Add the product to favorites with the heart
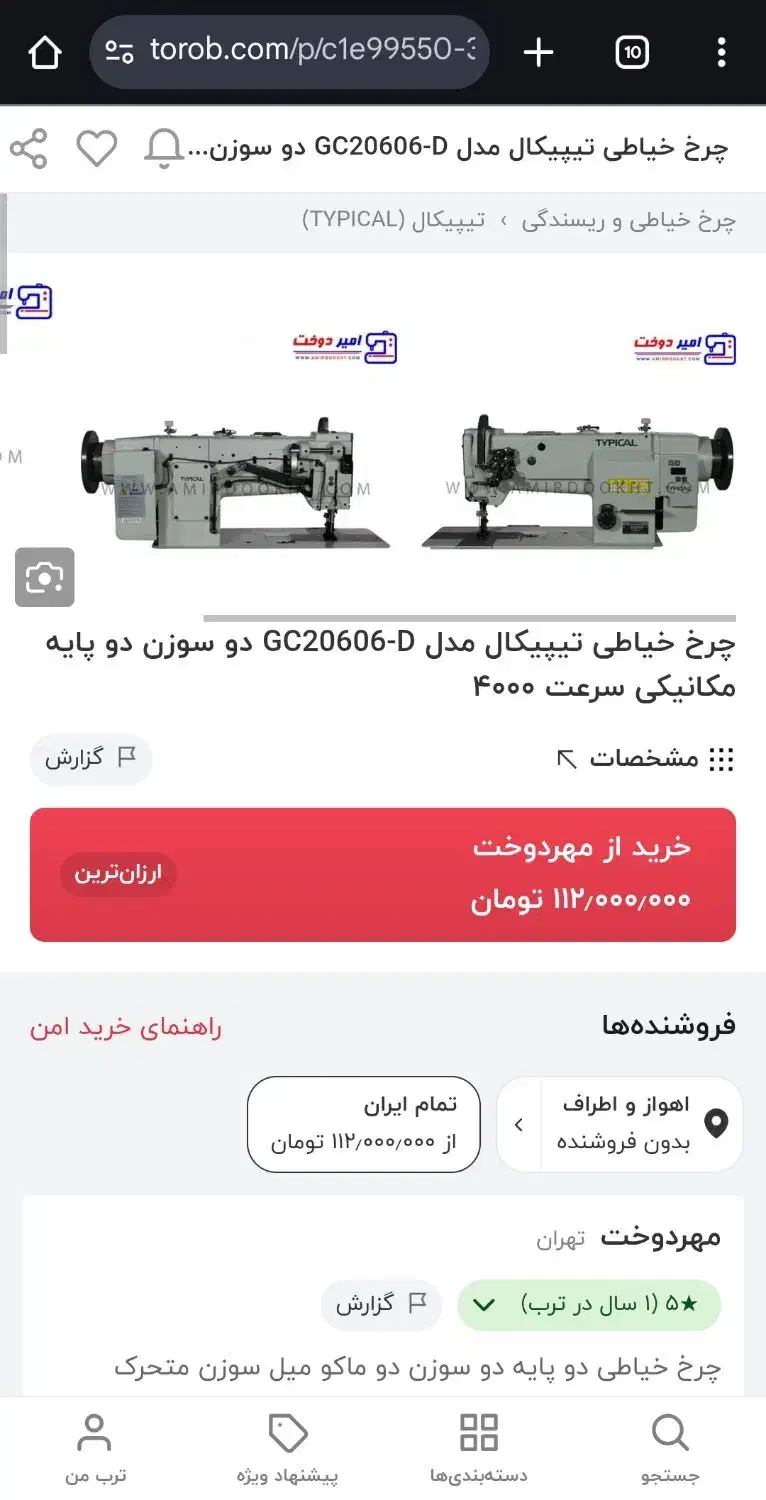This screenshot has height=1500, width=766. click(x=97, y=149)
